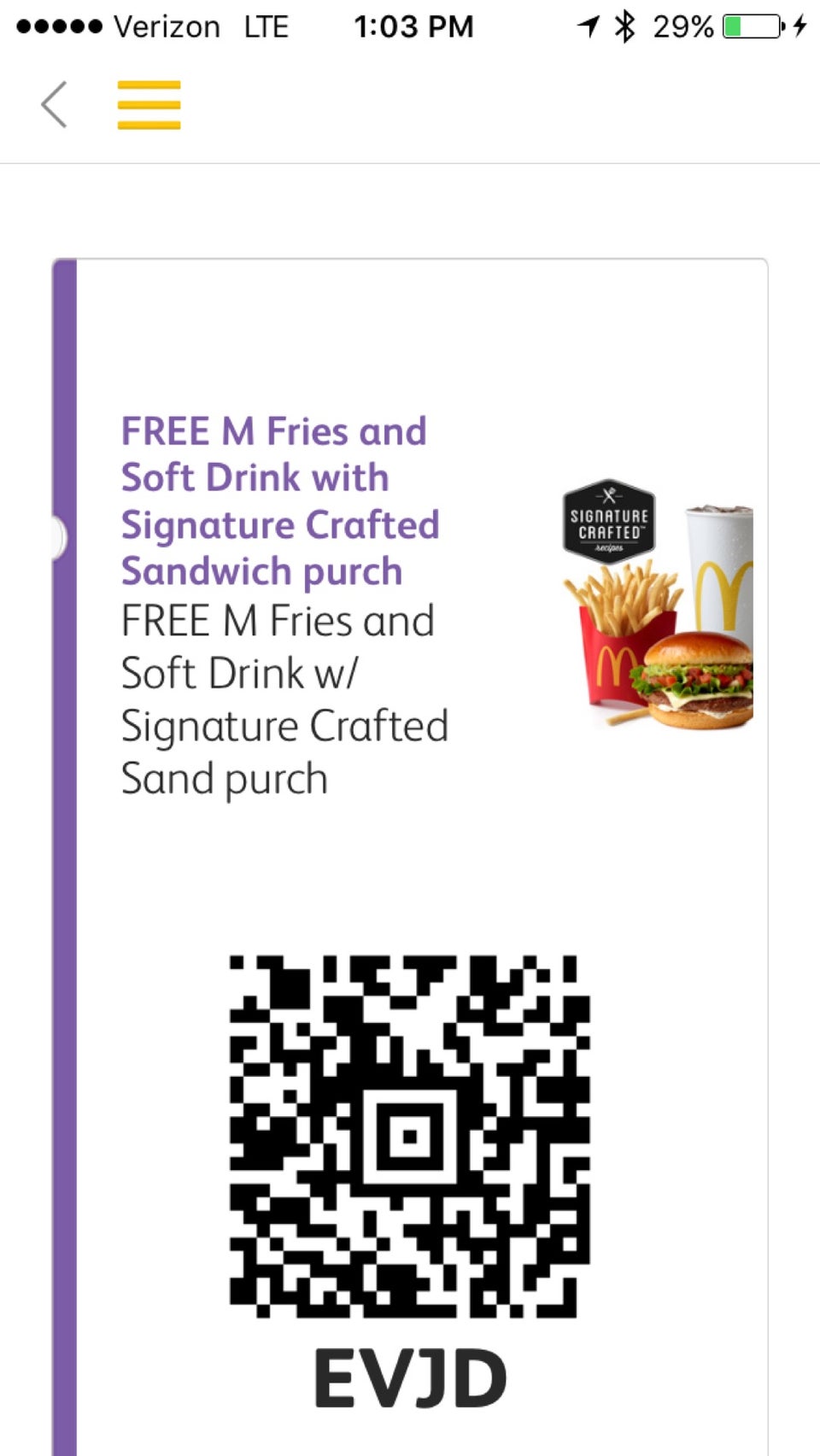Tap the 1:03 PM clock display
Viewport: 820px width, 1456px height.
click(413, 26)
